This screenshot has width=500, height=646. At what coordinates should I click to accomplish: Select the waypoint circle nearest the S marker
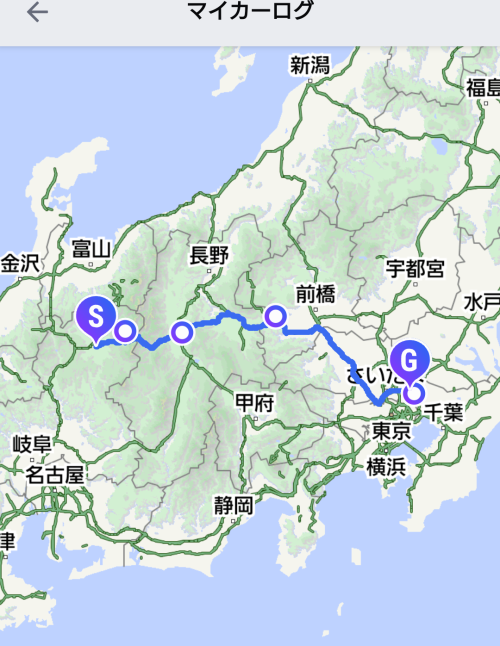(x=125, y=331)
